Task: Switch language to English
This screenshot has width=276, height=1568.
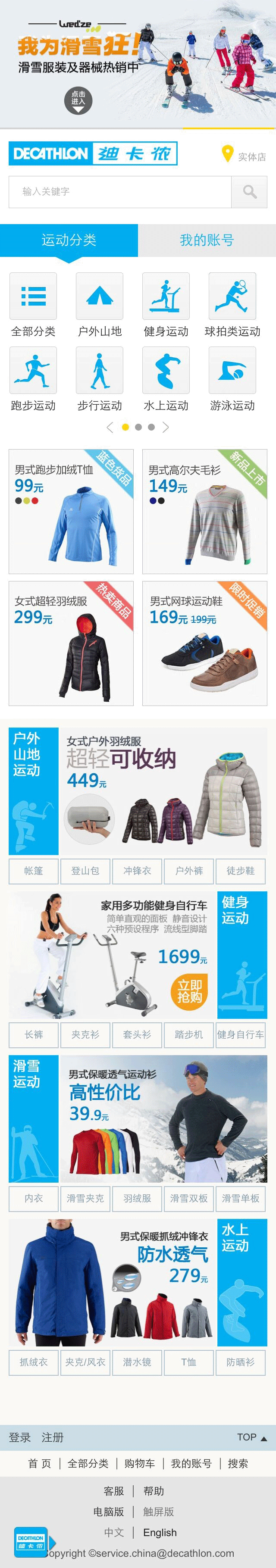Action: pos(160,1532)
